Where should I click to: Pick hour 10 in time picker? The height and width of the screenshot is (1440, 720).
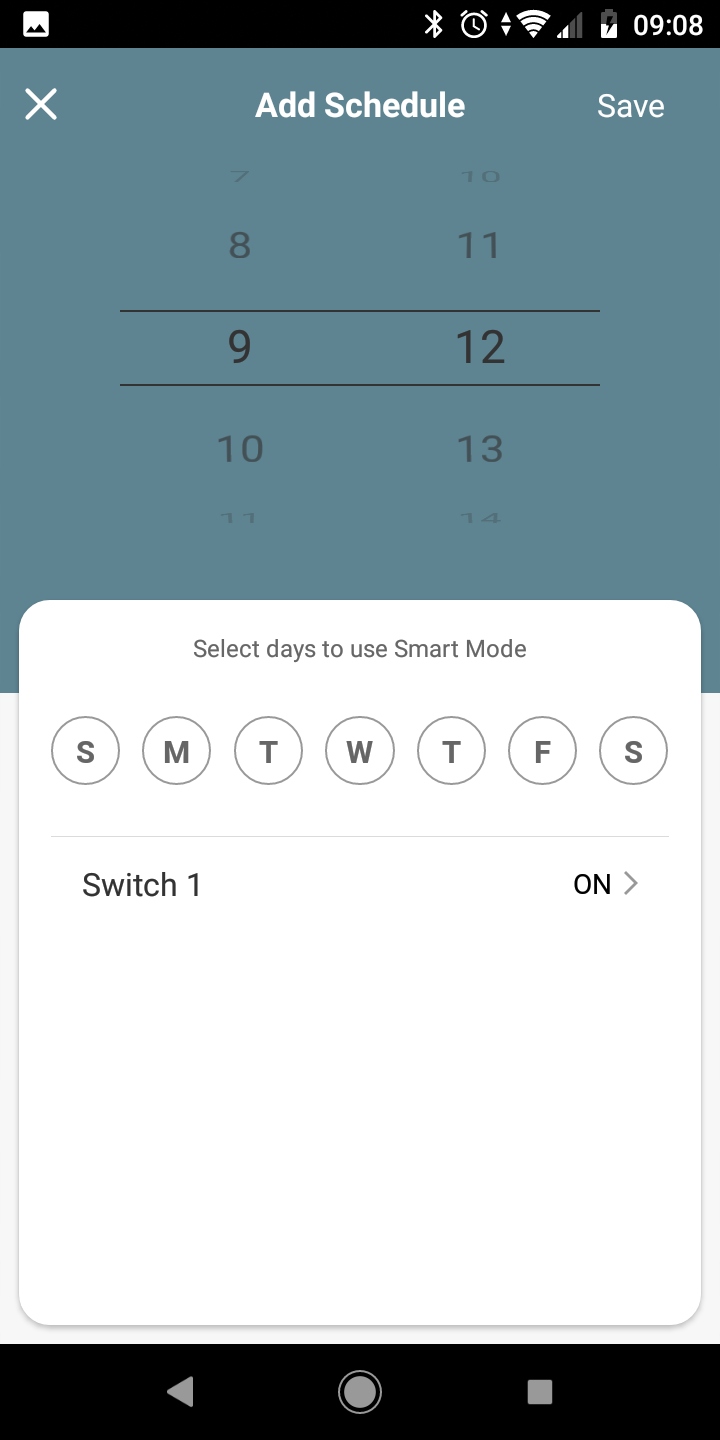[x=239, y=449]
